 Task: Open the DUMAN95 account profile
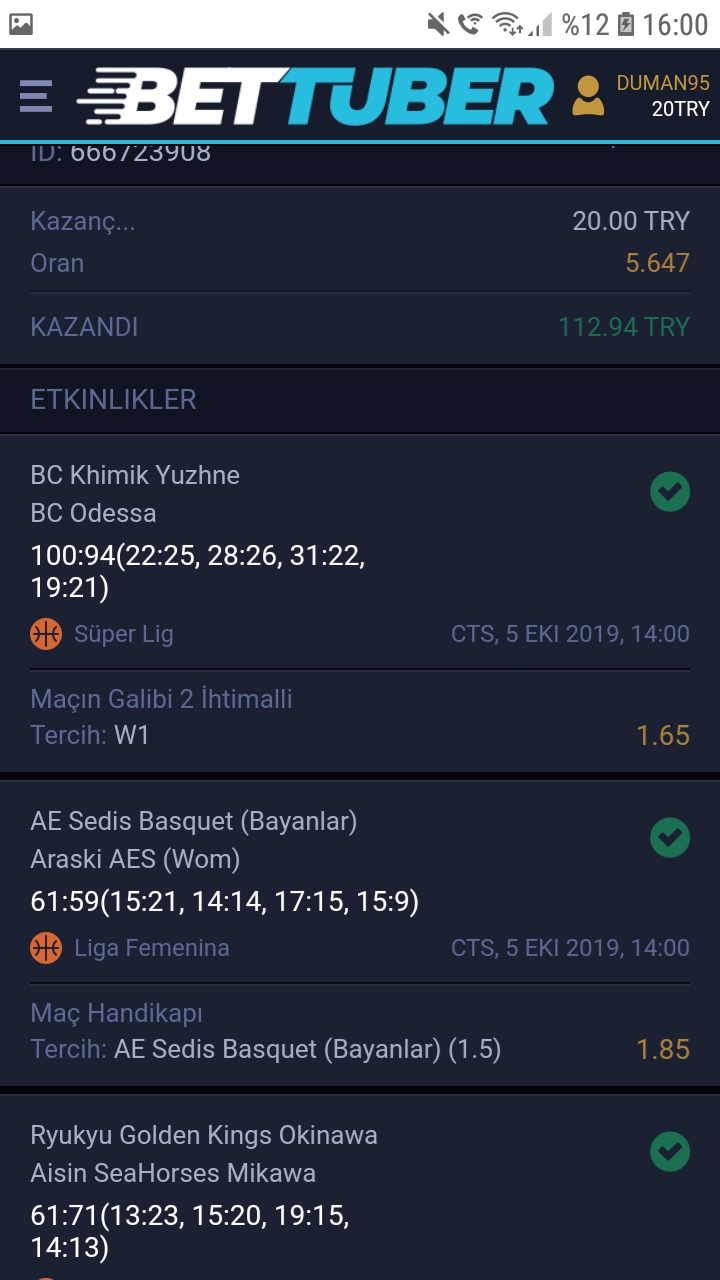tap(640, 96)
